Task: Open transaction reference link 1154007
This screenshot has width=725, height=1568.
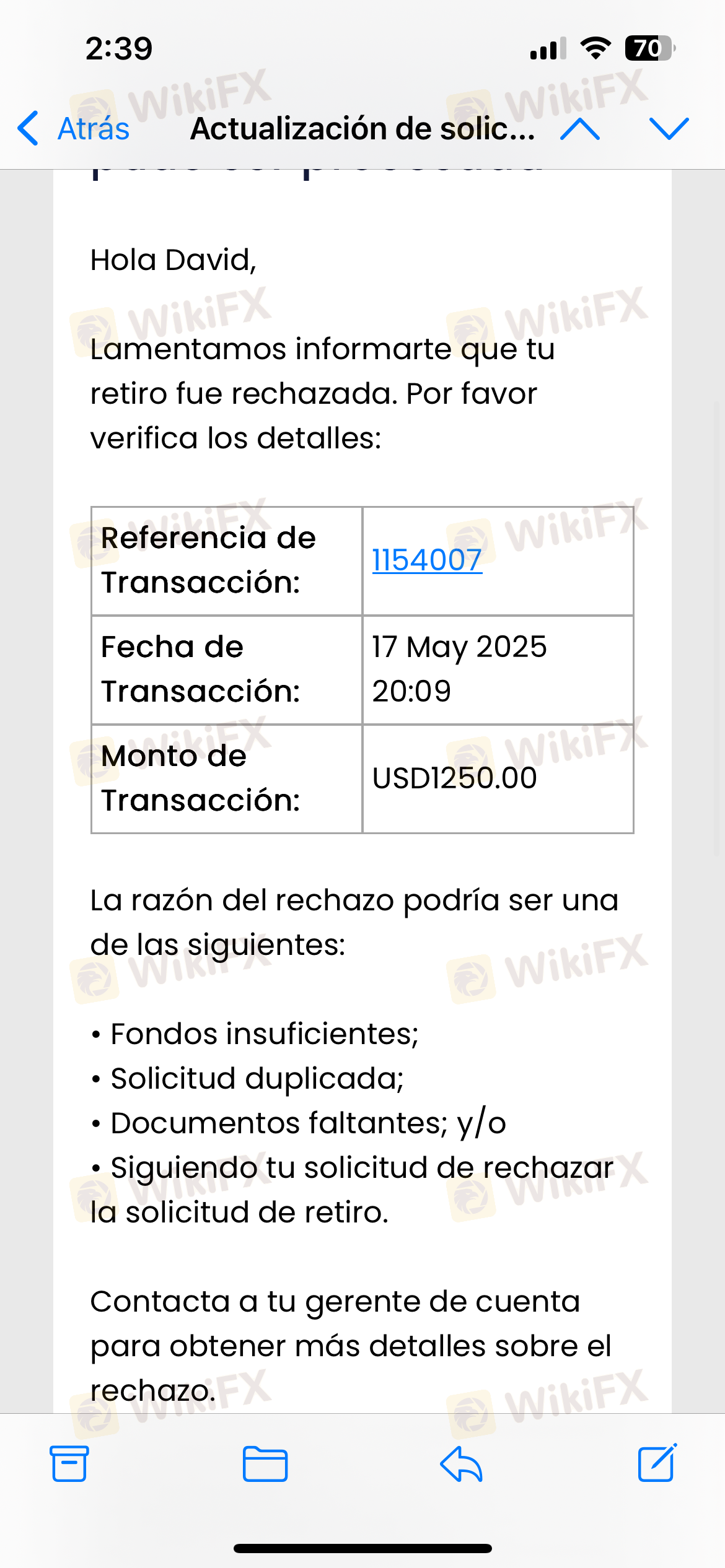Action: (x=427, y=560)
